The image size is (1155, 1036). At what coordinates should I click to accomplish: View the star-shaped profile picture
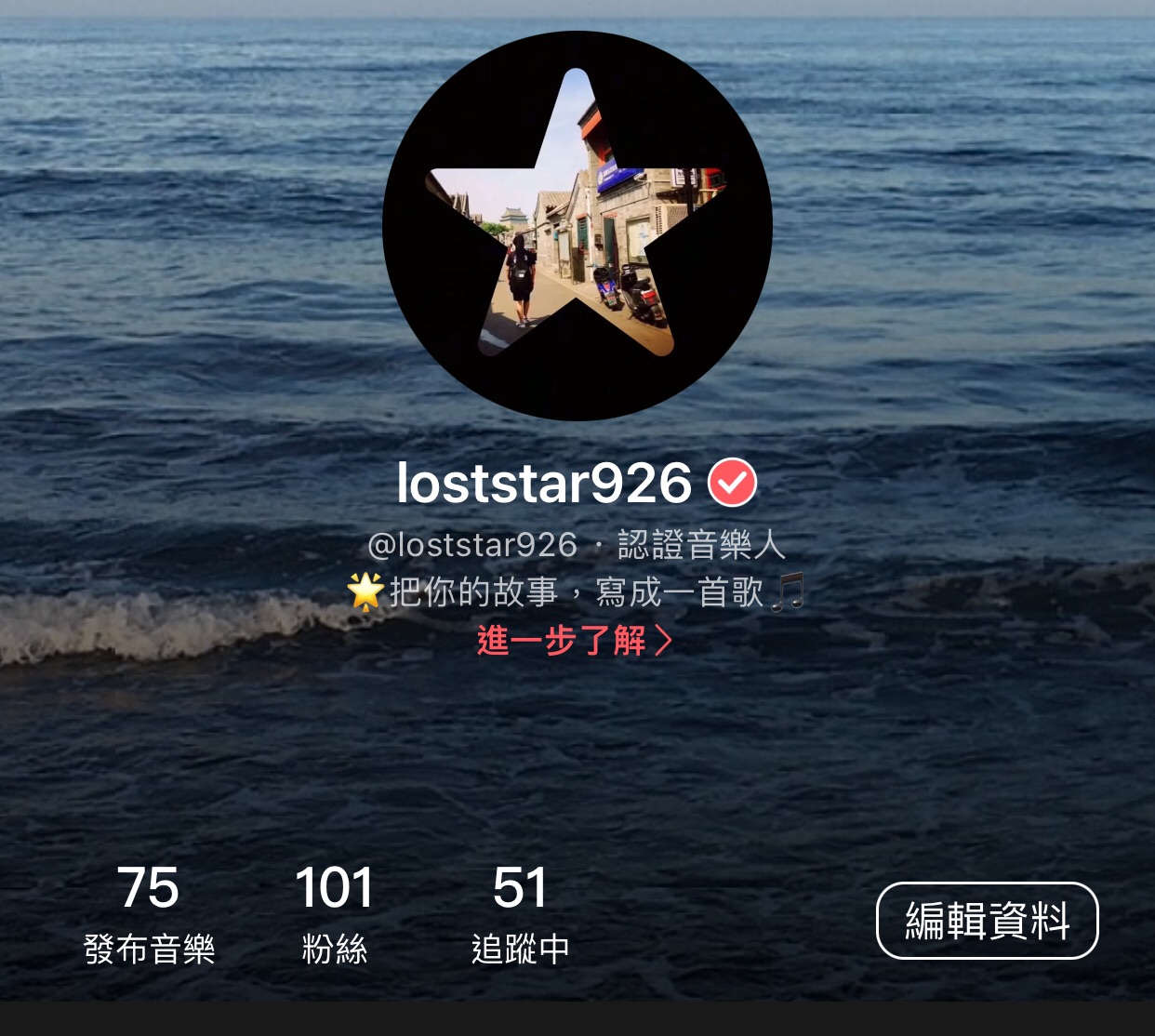[577, 226]
